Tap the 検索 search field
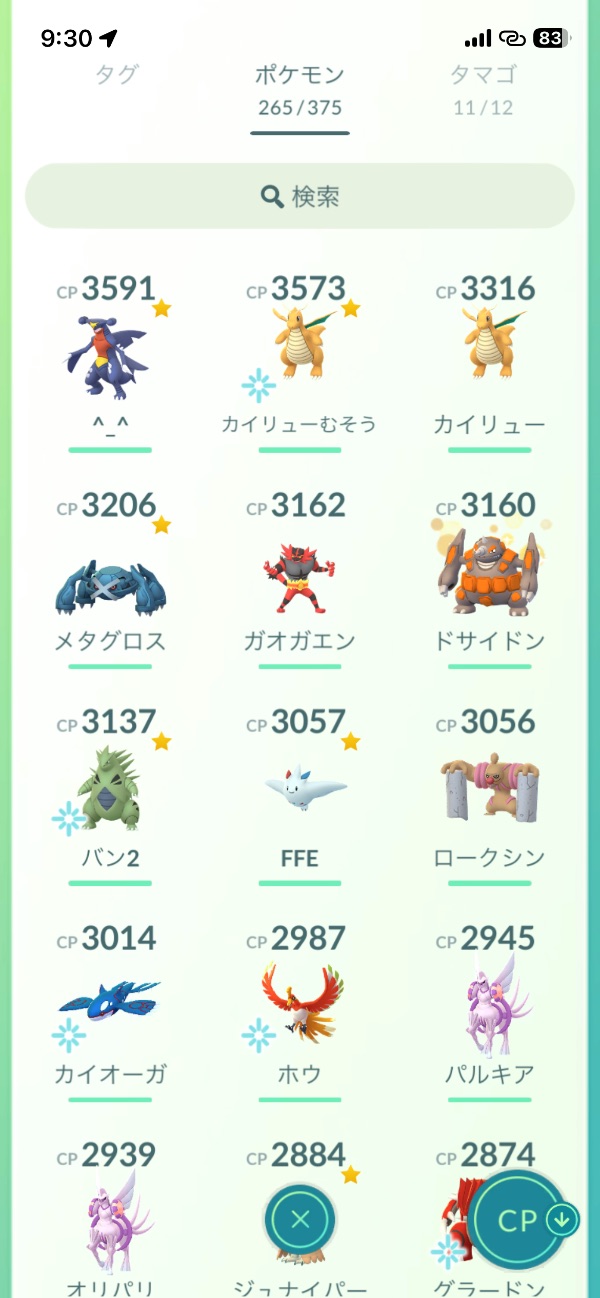 (300, 196)
